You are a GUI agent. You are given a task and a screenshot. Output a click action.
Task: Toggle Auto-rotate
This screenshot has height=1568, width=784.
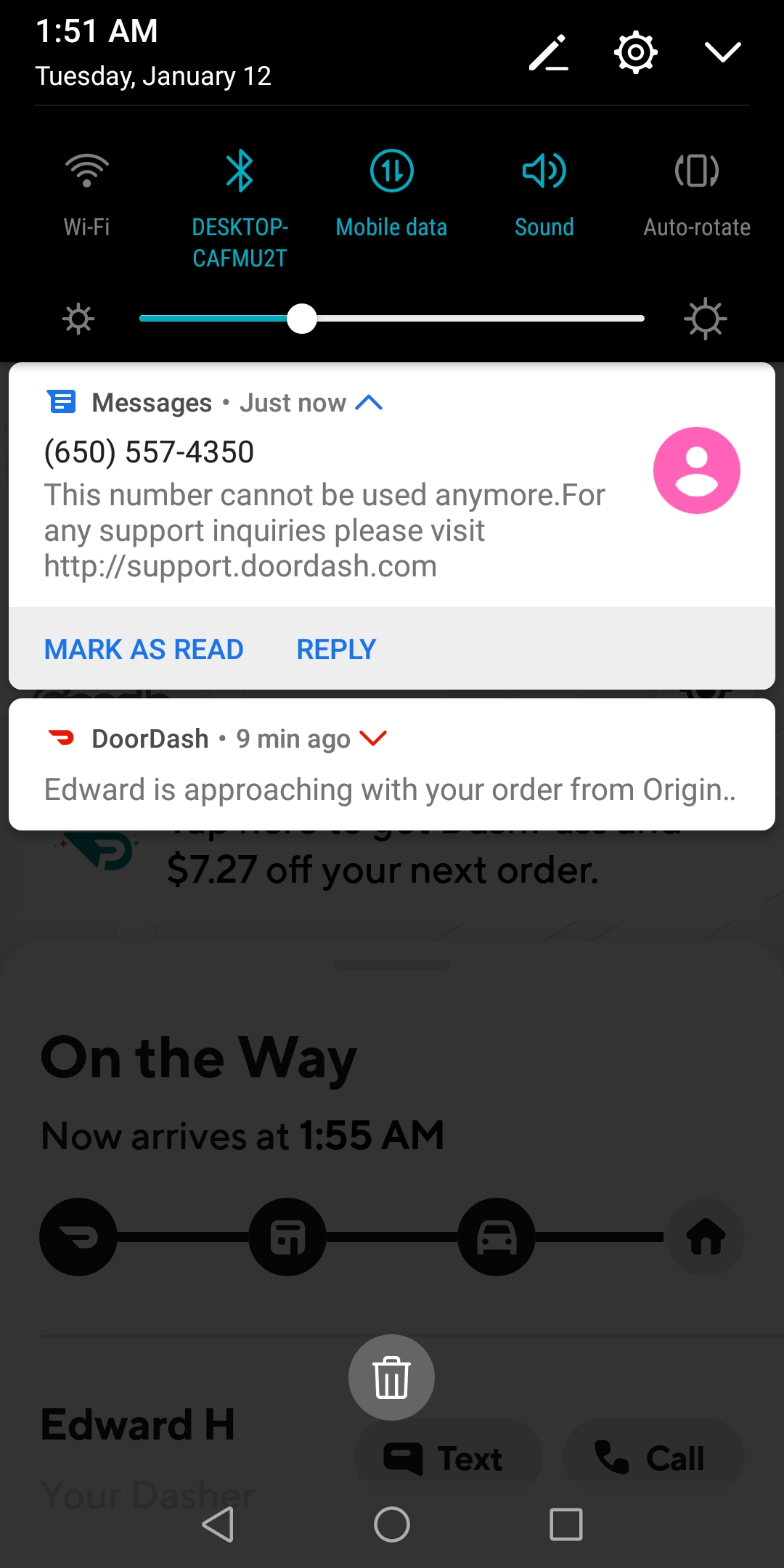click(x=696, y=172)
